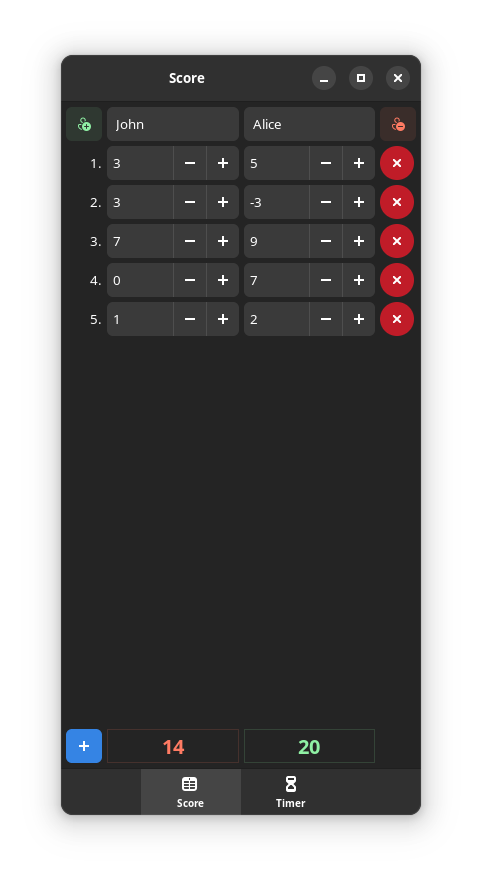This screenshot has height=882, width=482.
Task: Delete round 5
Action: pyautogui.click(x=397, y=319)
